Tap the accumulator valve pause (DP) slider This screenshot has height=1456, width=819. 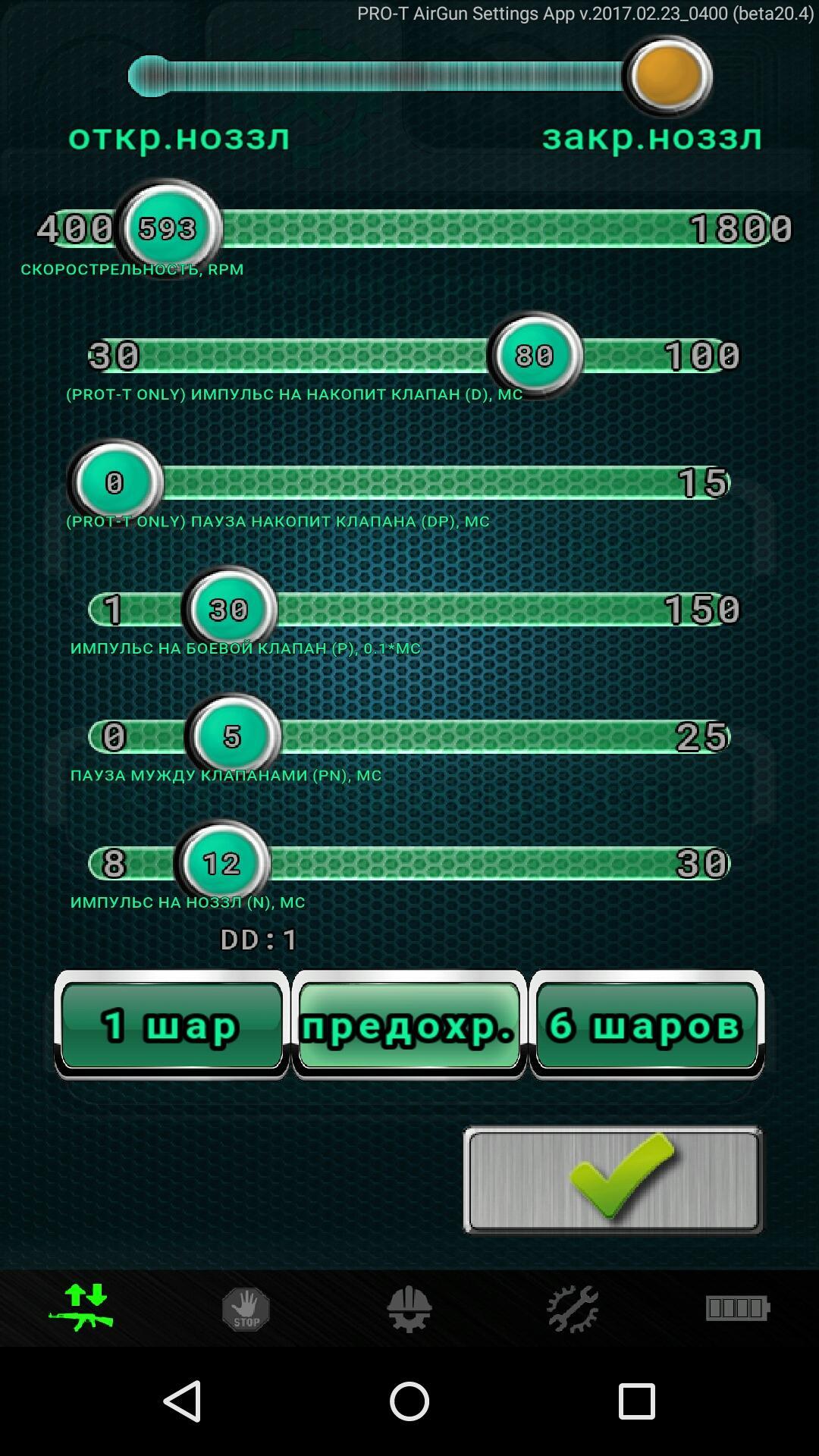click(x=115, y=482)
